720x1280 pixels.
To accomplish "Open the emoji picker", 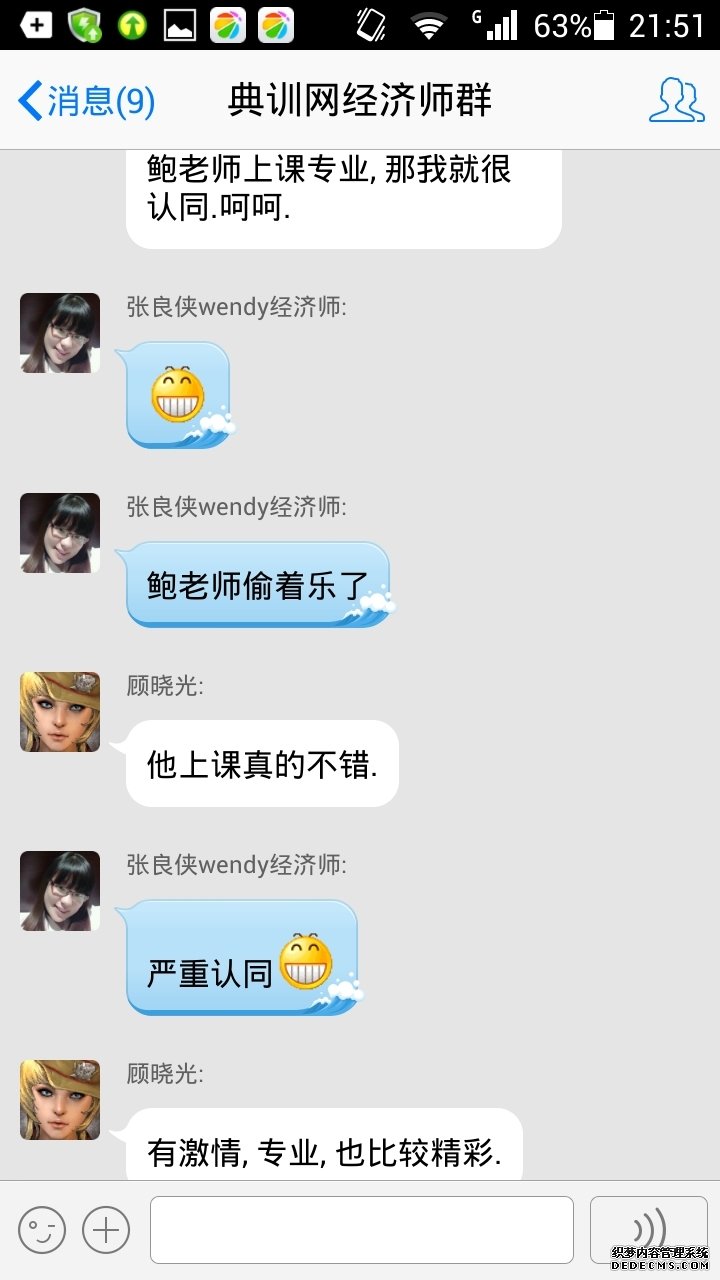I will tap(42, 1229).
